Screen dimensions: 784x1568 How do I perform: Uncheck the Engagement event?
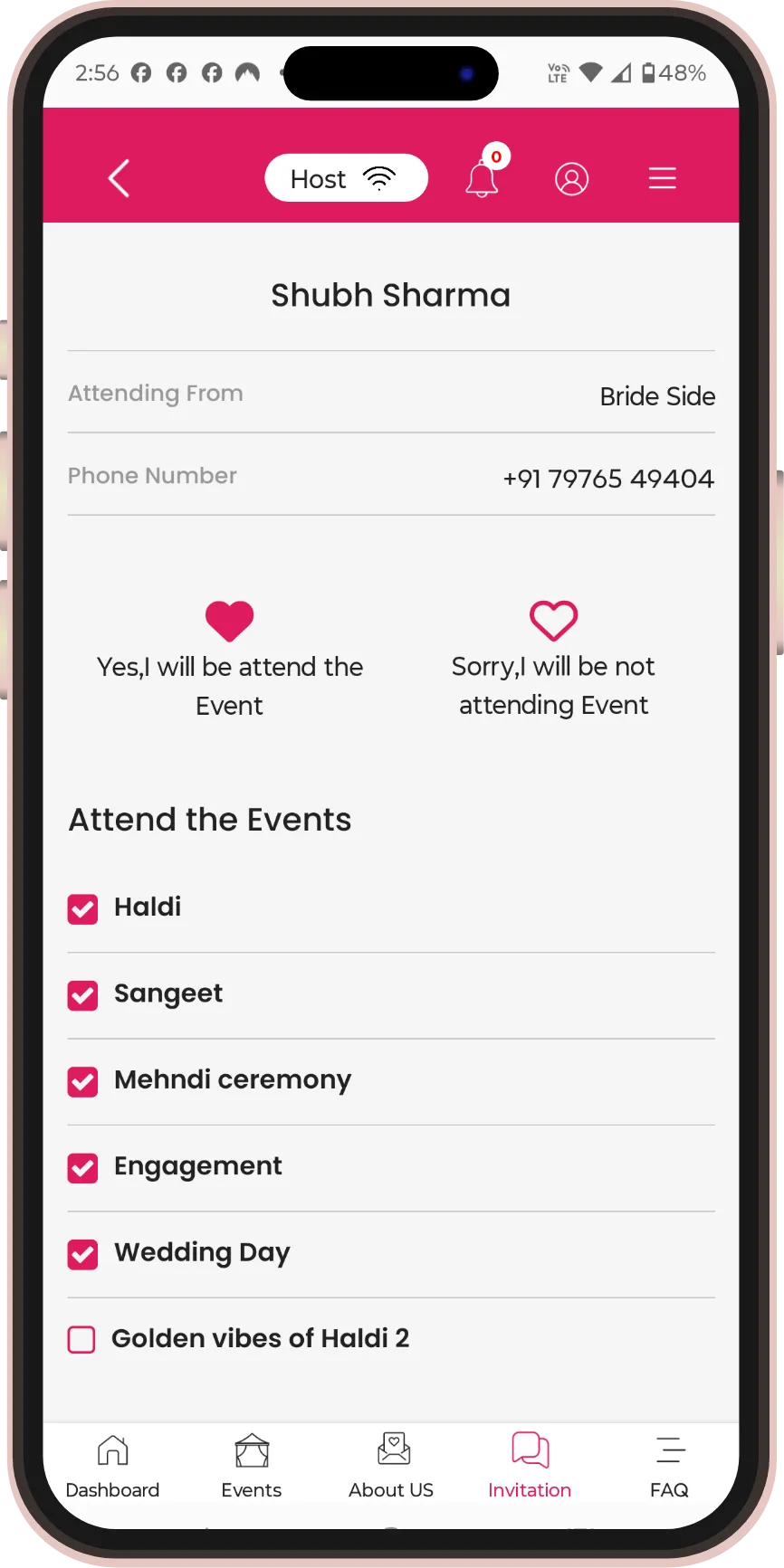click(82, 1168)
